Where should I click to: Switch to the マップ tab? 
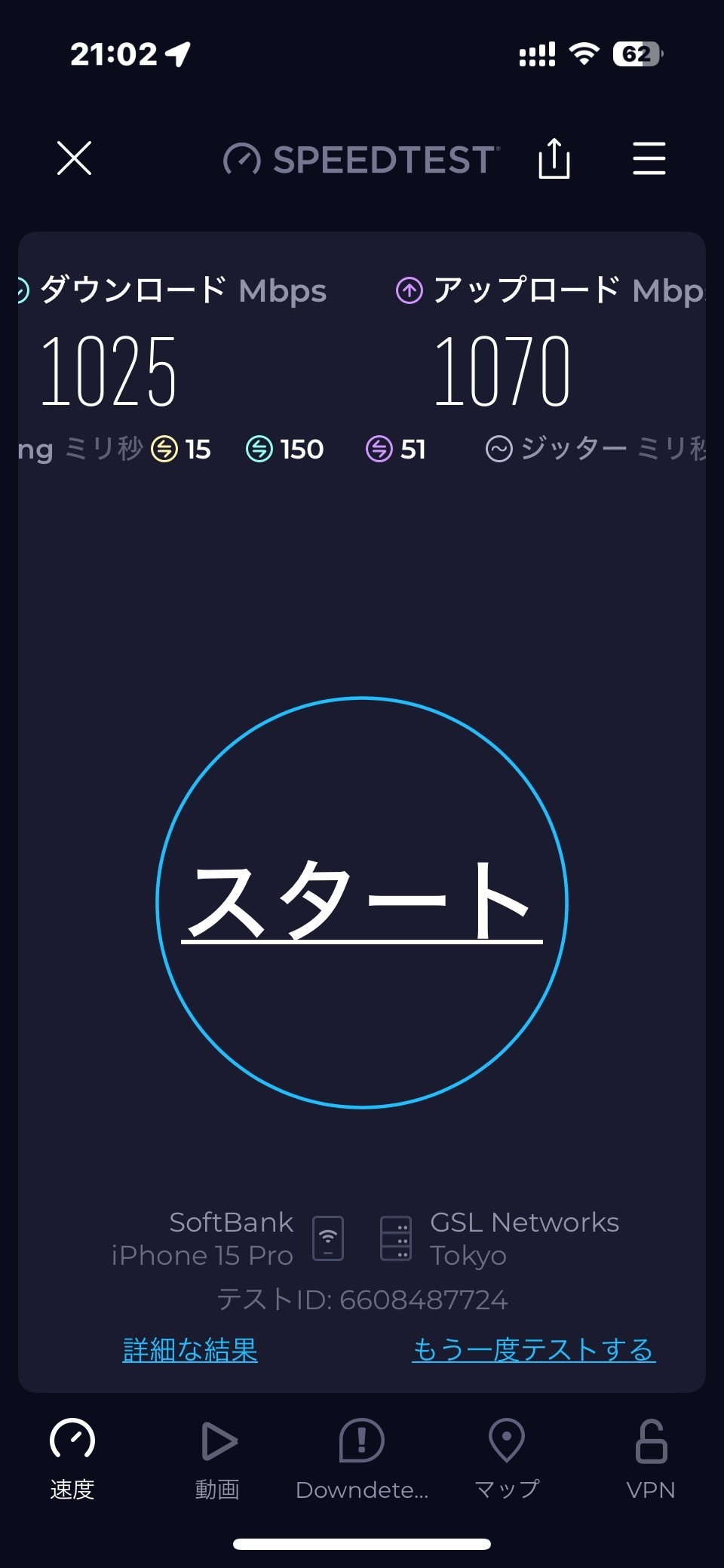(x=507, y=1459)
